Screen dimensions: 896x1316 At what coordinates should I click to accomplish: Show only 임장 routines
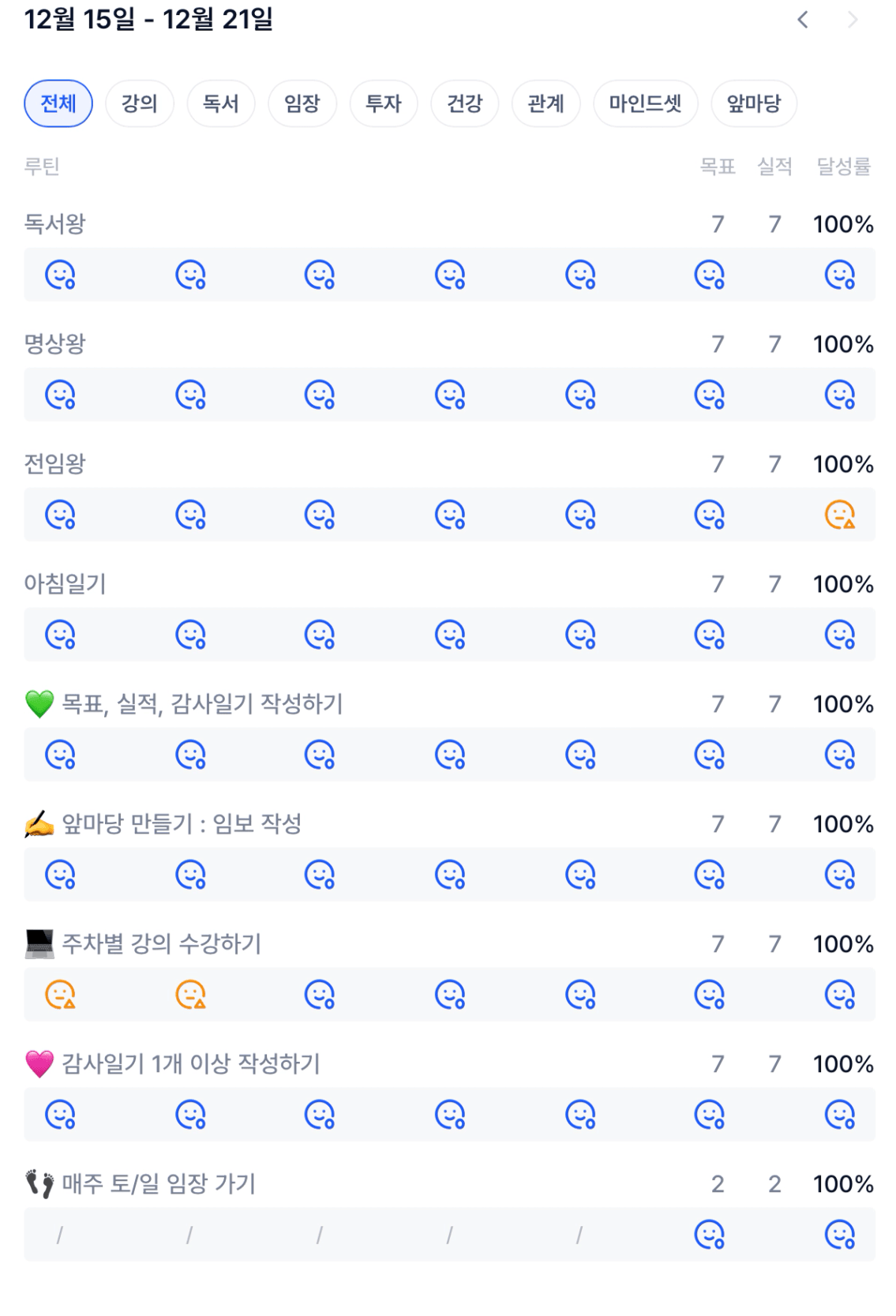click(302, 103)
